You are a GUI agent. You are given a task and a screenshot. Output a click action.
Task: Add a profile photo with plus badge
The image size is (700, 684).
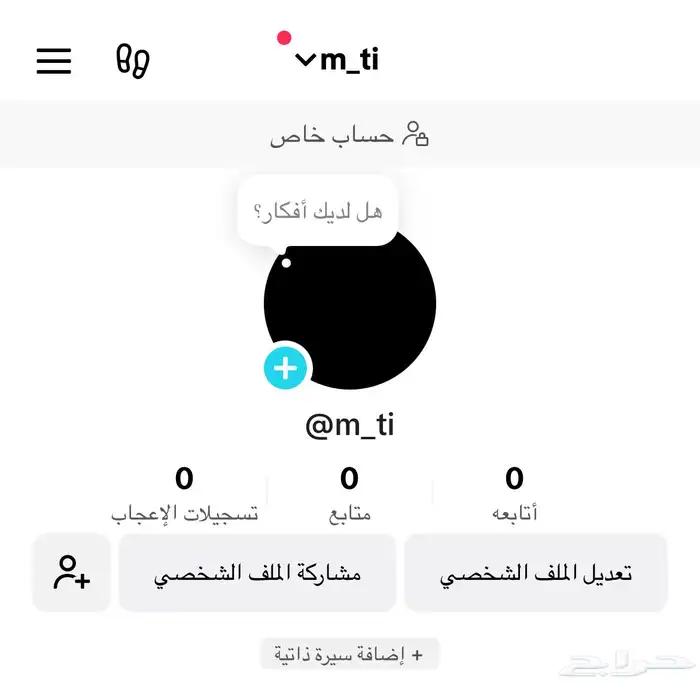pos(286,369)
